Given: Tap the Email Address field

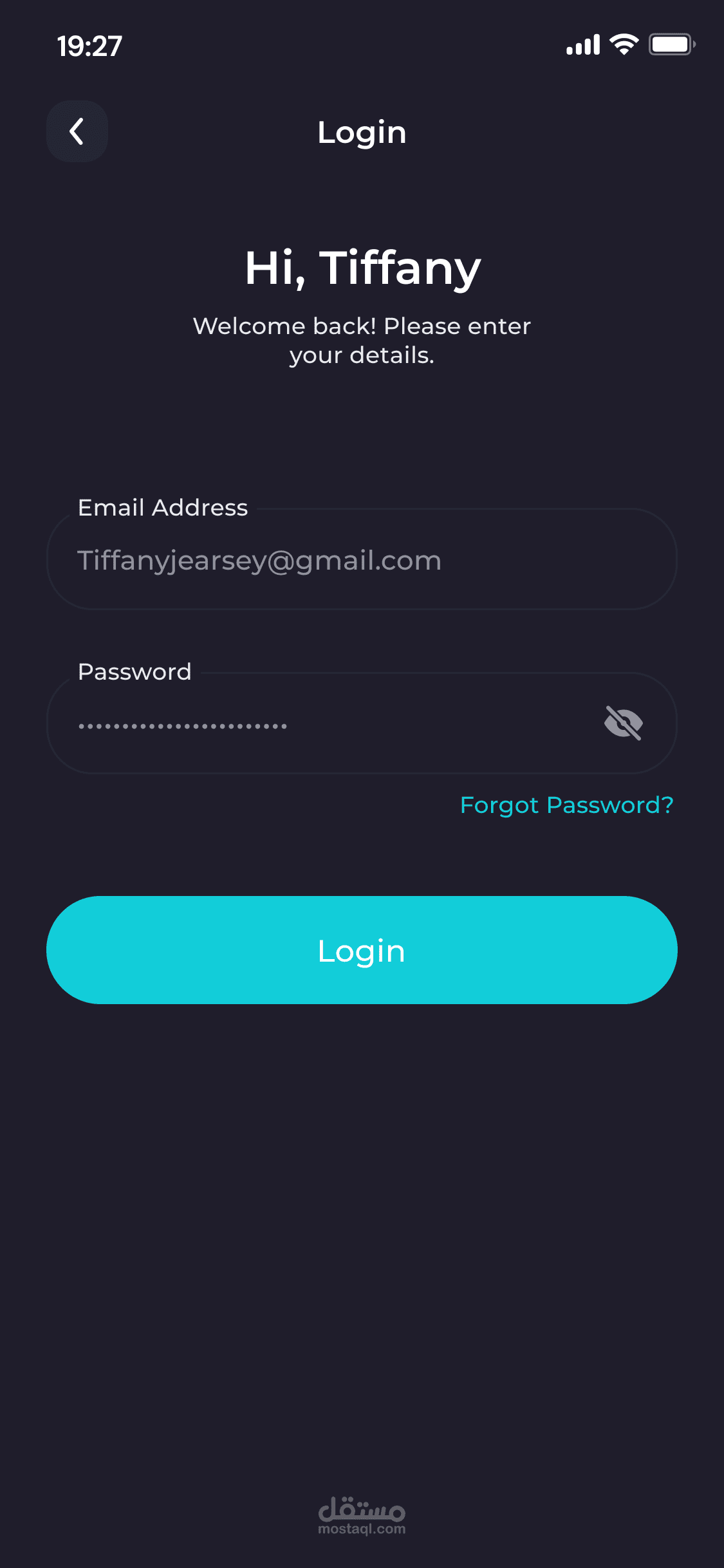Looking at the screenshot, I should click(362, 559).
